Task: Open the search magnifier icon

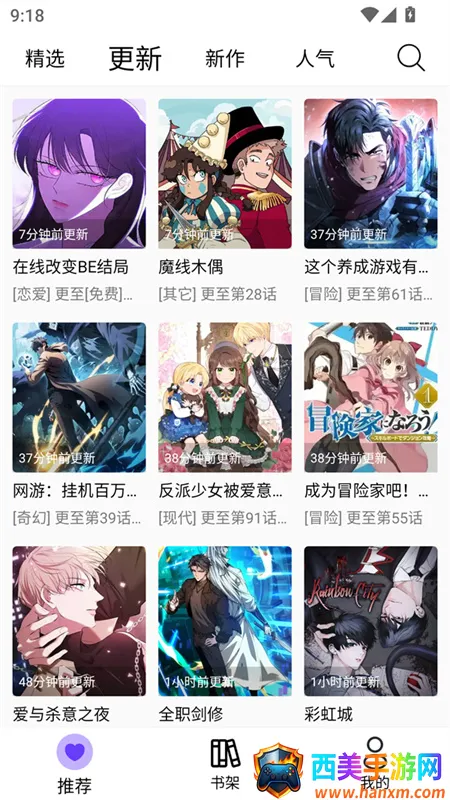Action: (411, 58)
